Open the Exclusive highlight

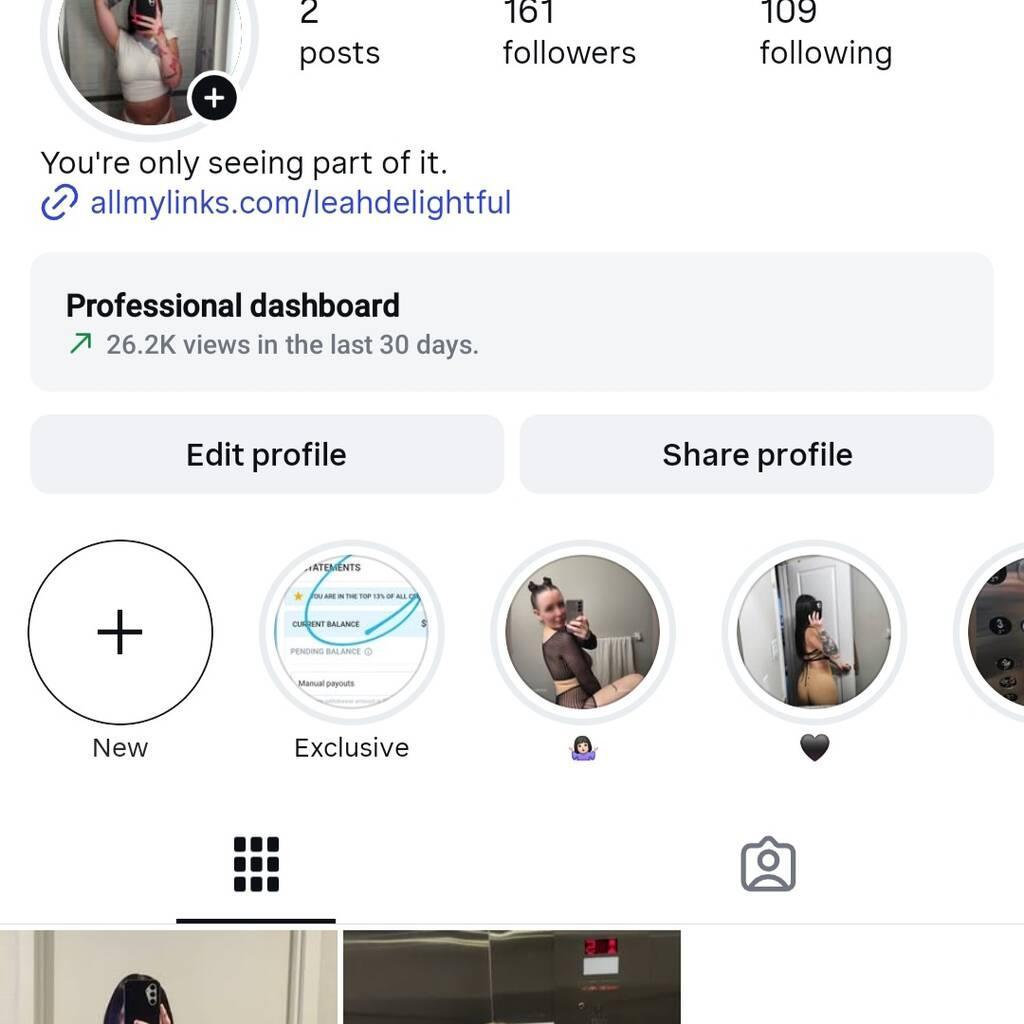(351, 632)
